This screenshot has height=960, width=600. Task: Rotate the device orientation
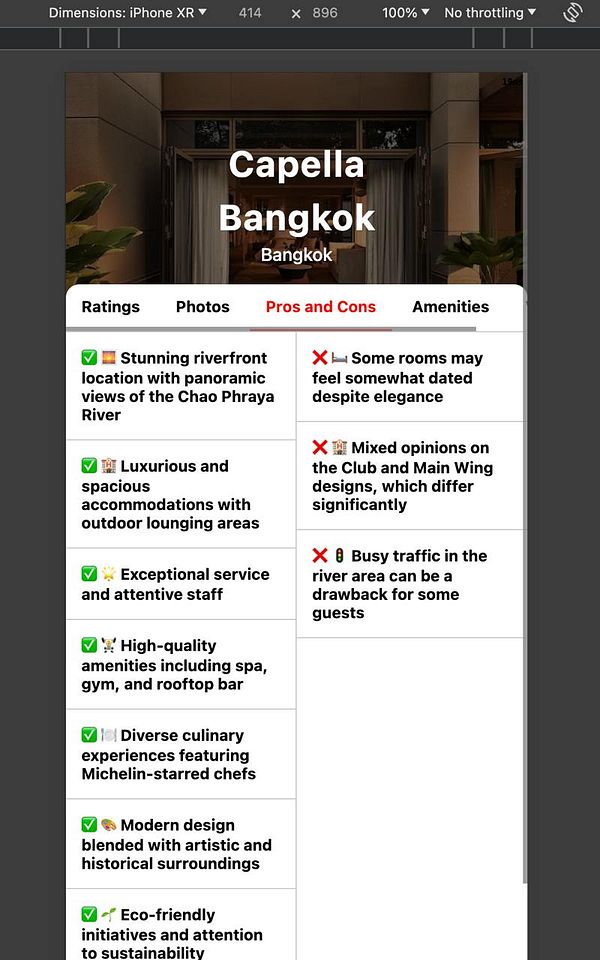pyautogui.click(x=573, y=13)
